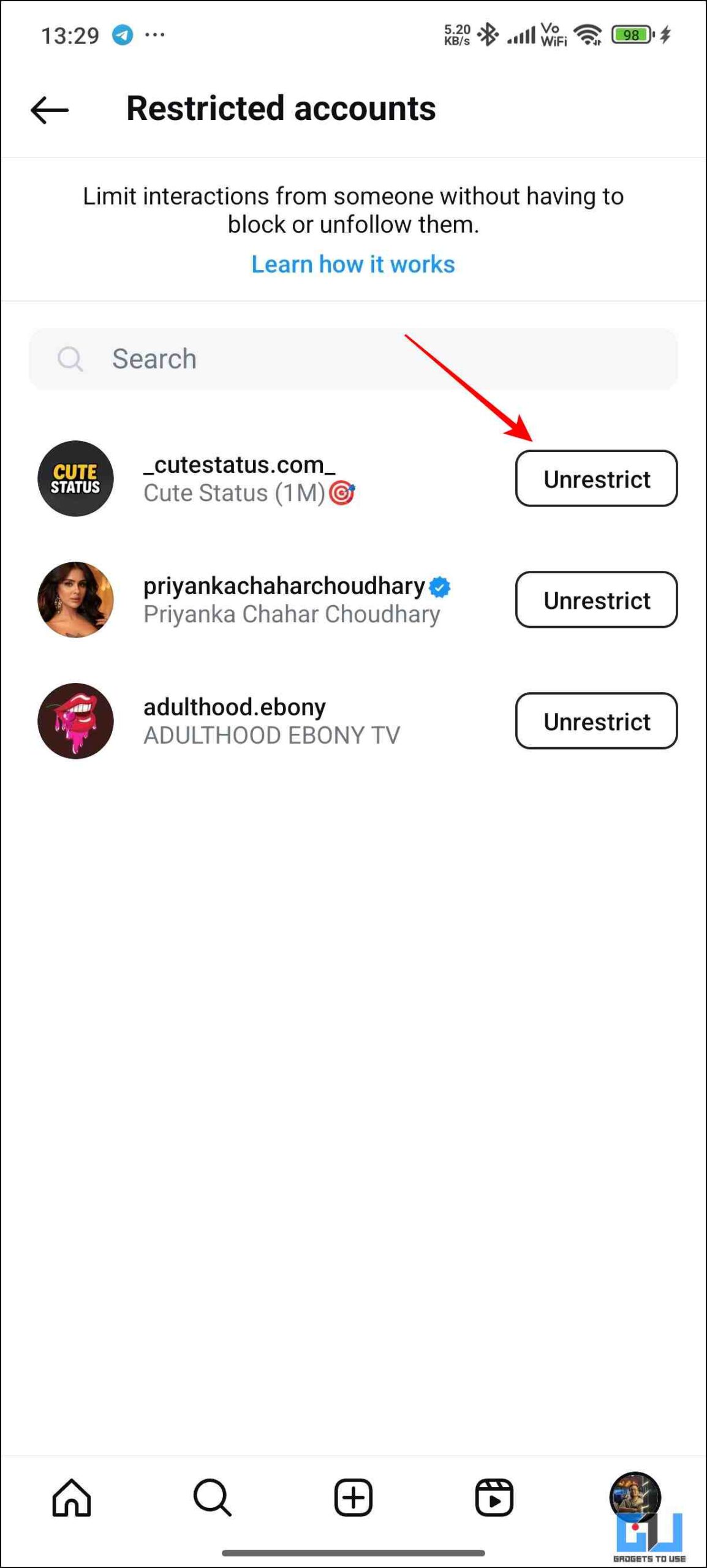Create a new post with plus icon
This screenshot has height=1568, width=707.
(353, 1498)
